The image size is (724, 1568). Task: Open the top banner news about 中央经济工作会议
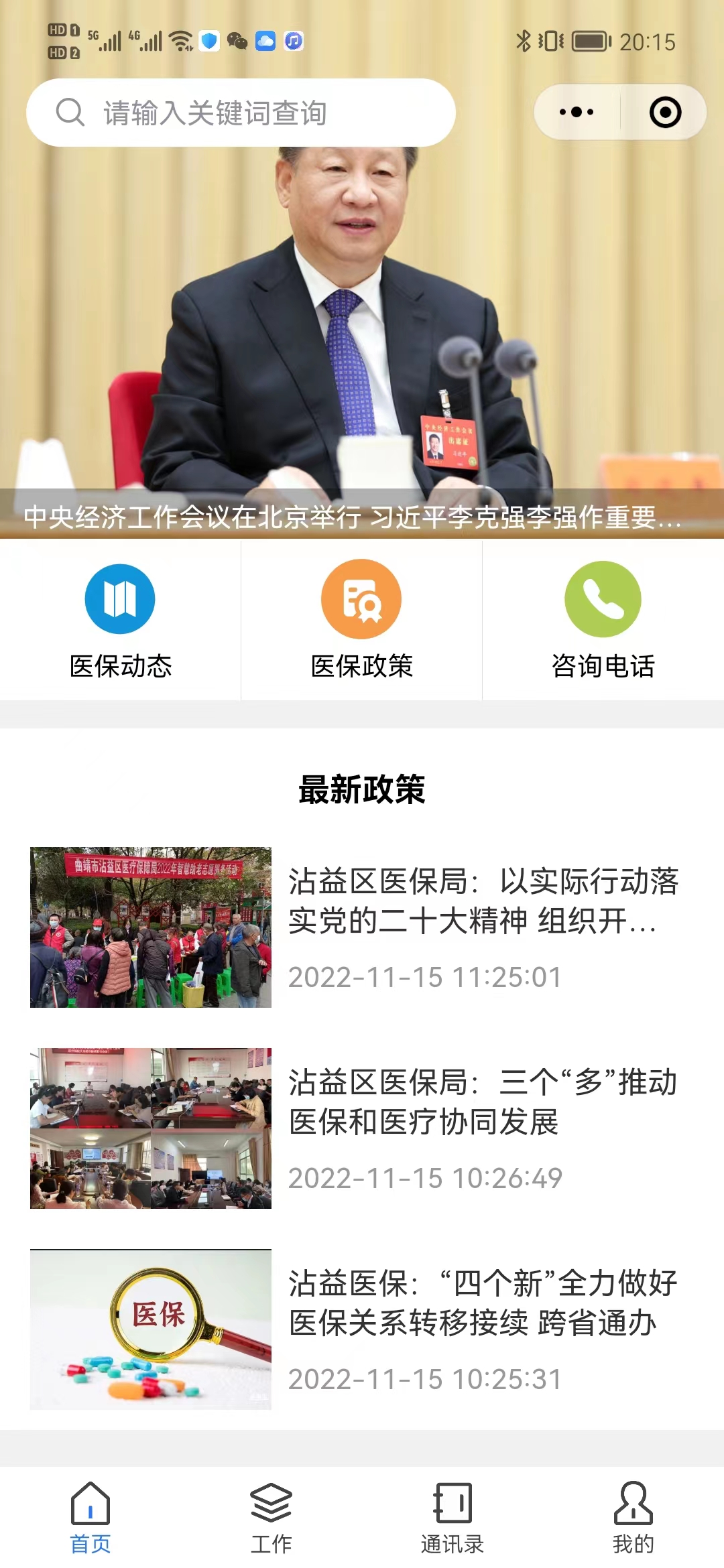[x=362, y=335]
